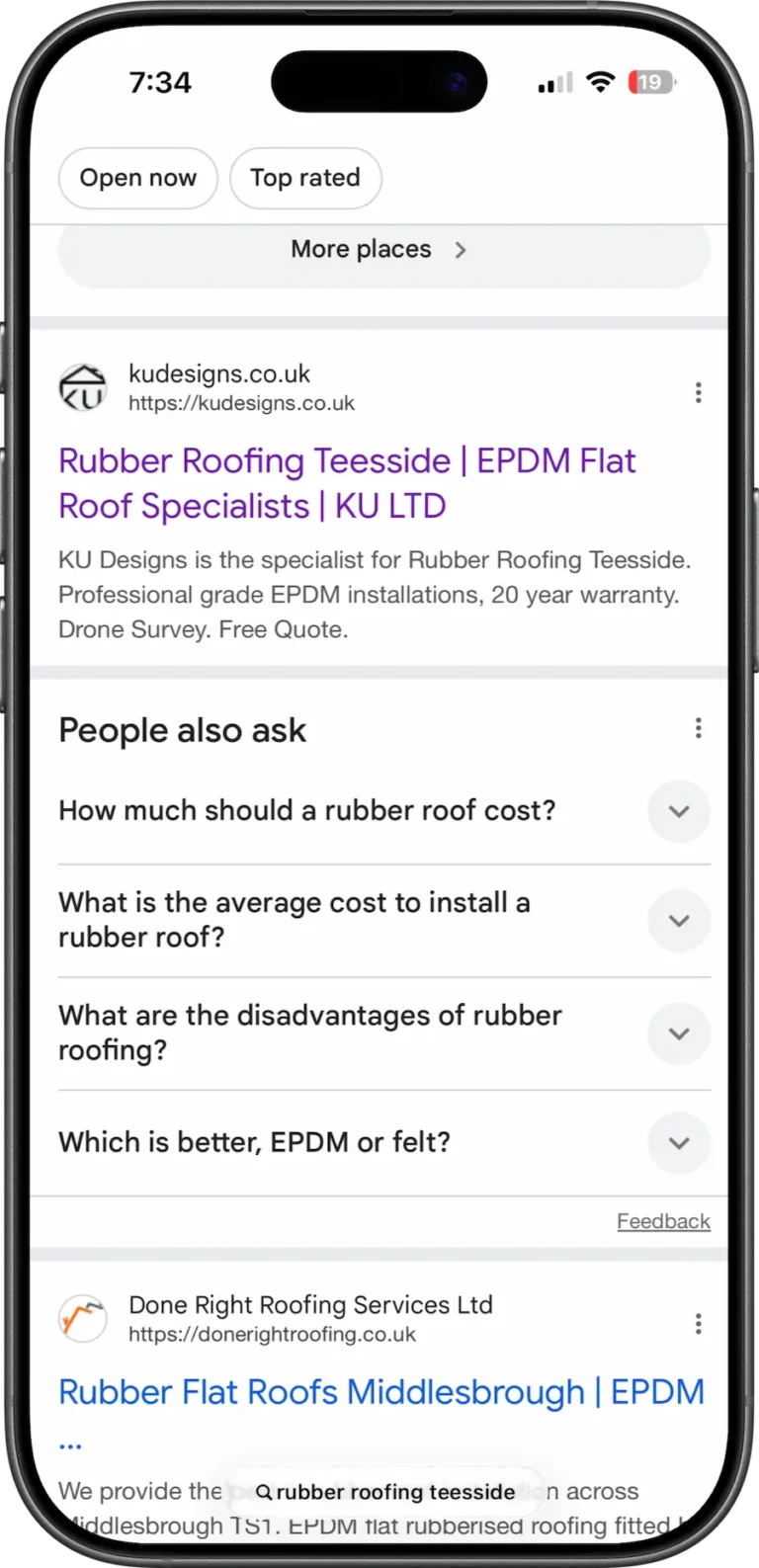
Task: Open People also ask options menu
Action: coord(698,729)
